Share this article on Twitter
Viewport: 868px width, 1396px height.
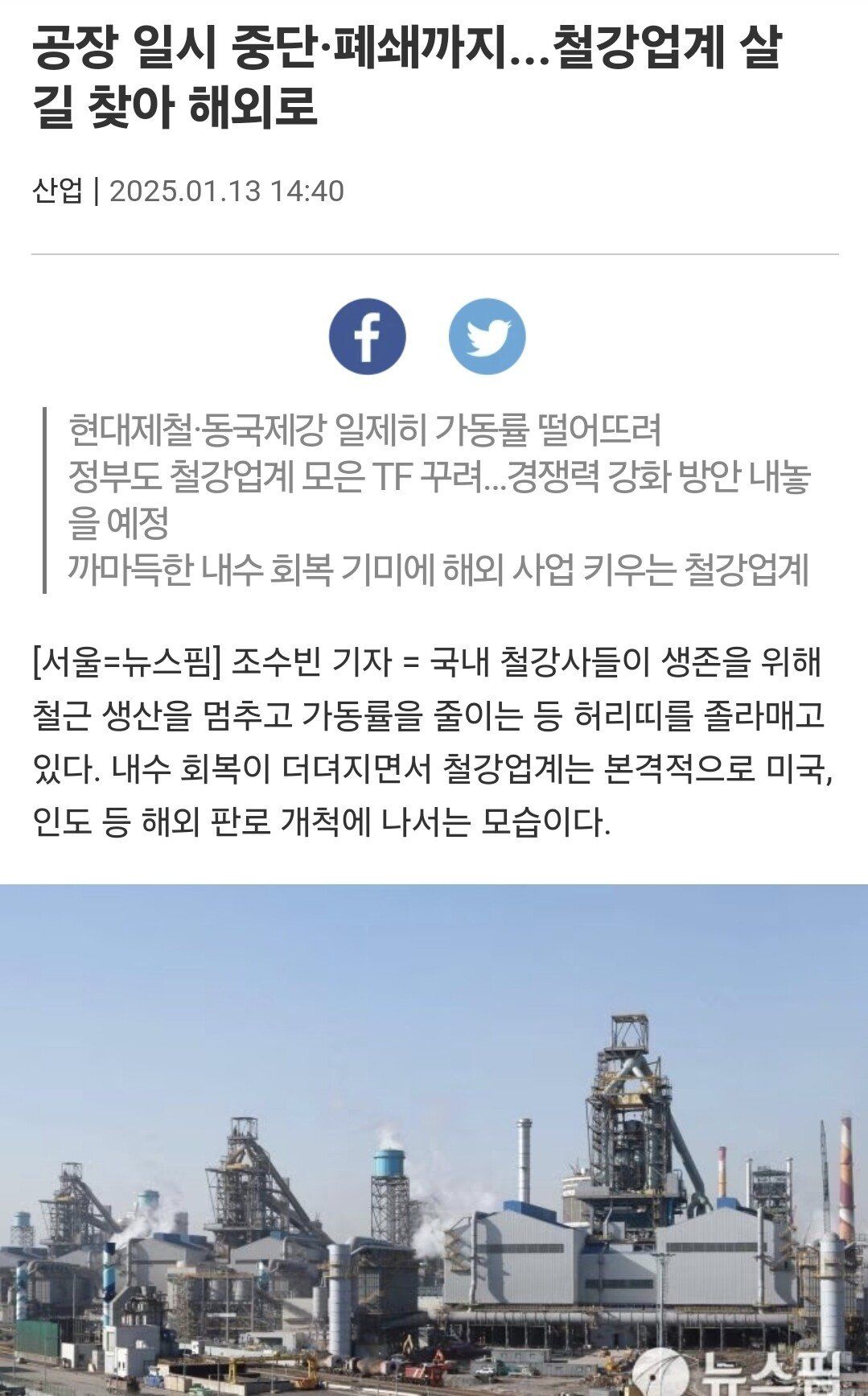click(487, 336)
